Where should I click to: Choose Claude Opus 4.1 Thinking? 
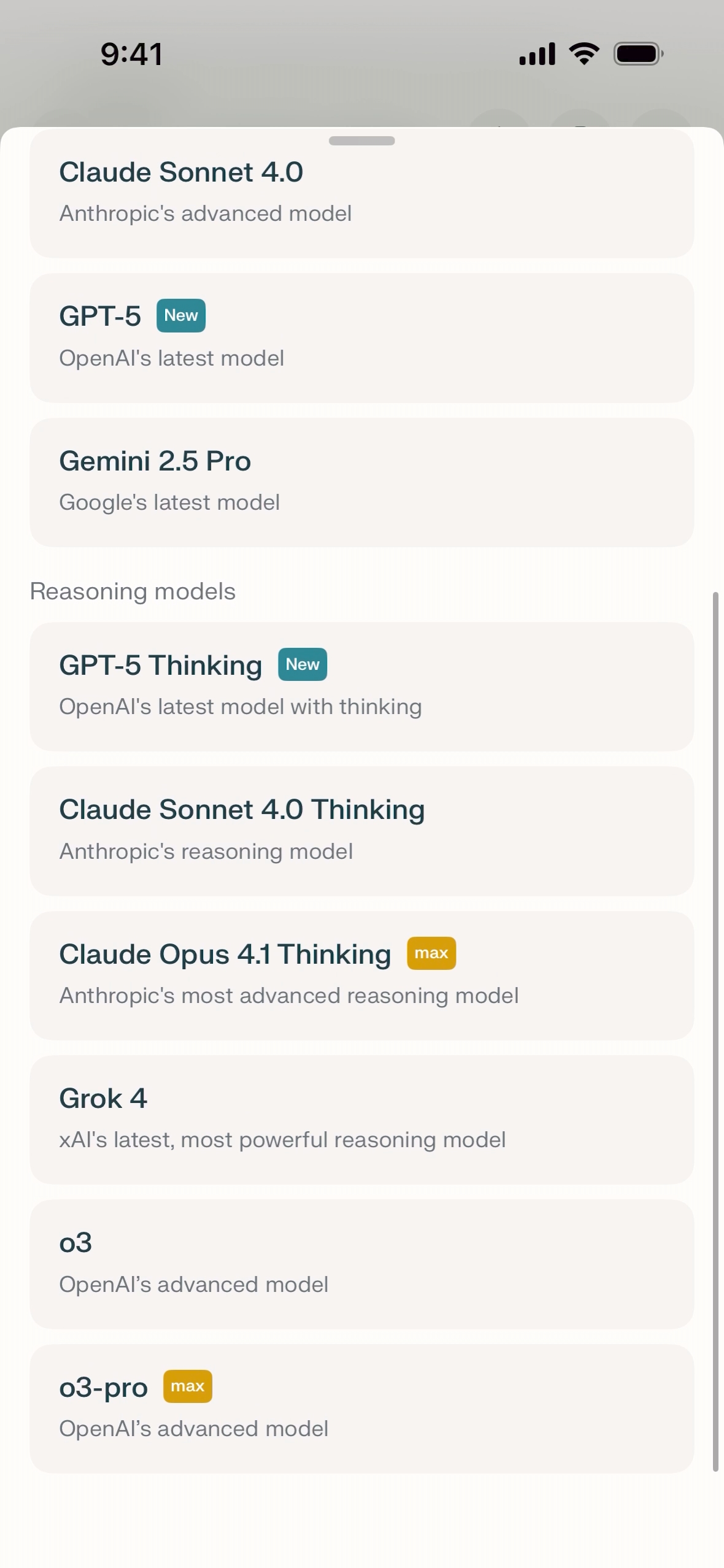(x=361, y=975)
